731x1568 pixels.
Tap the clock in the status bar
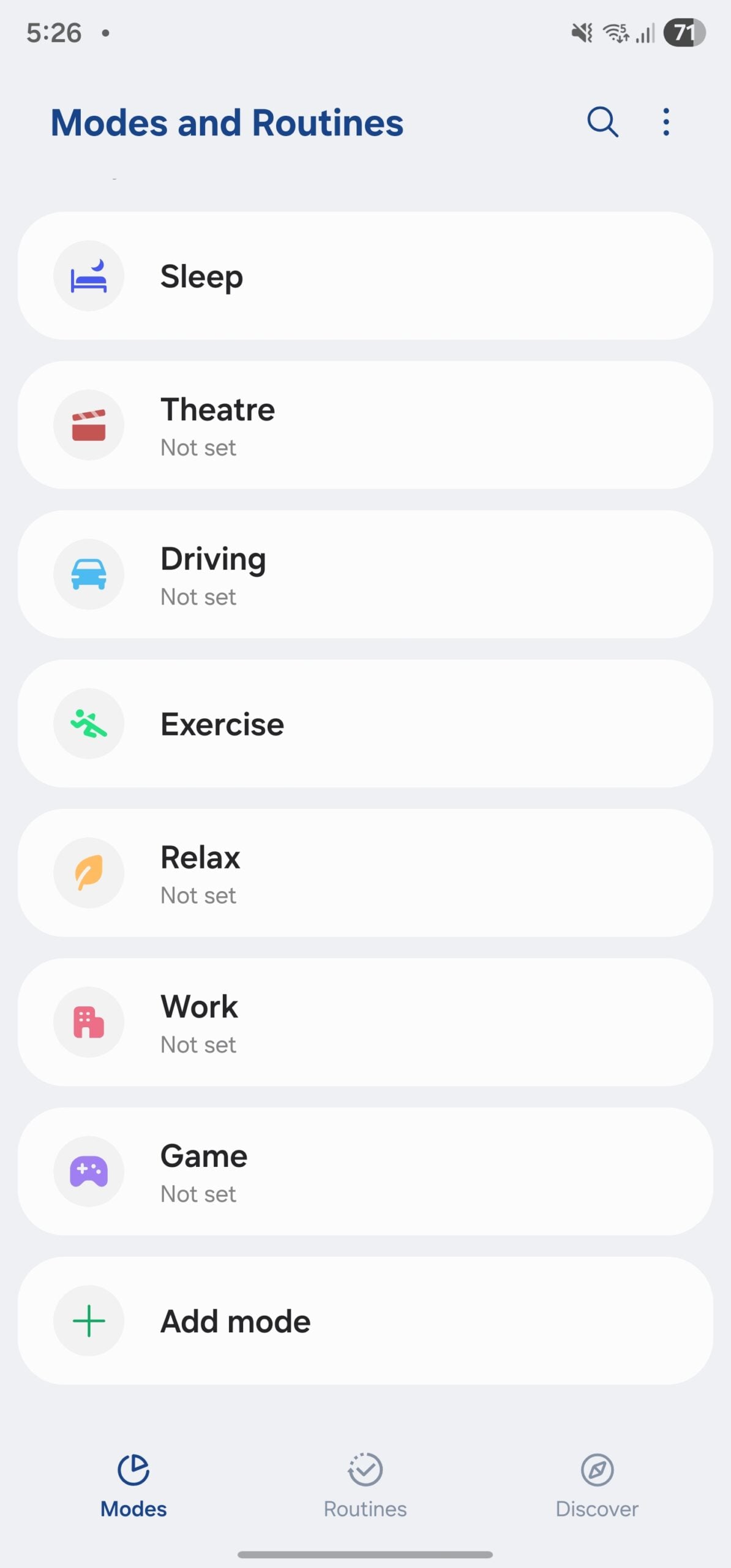pos(55,34)
